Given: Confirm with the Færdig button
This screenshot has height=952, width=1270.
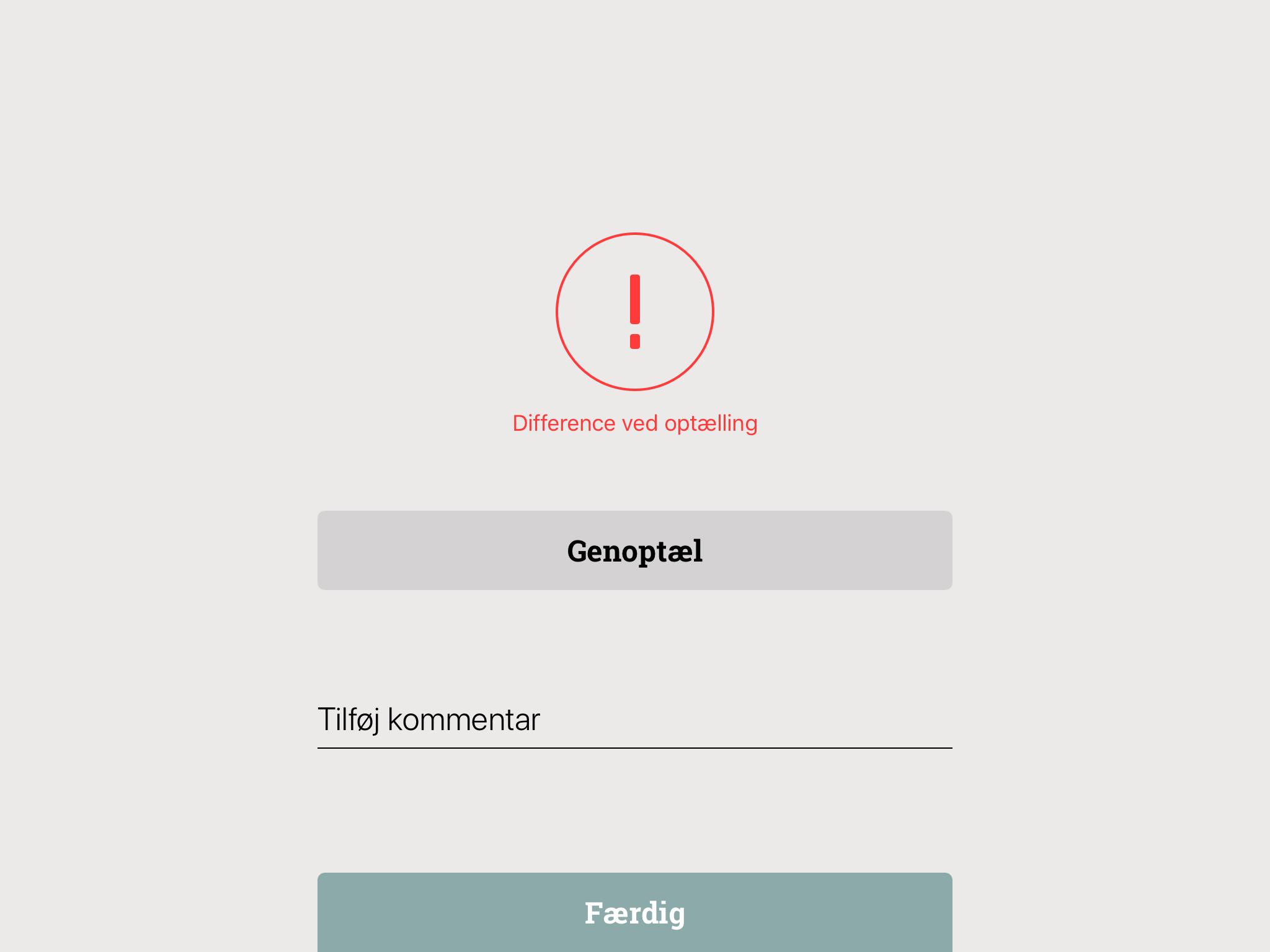Looking at the screenshot, I should (x=634, y=912).
